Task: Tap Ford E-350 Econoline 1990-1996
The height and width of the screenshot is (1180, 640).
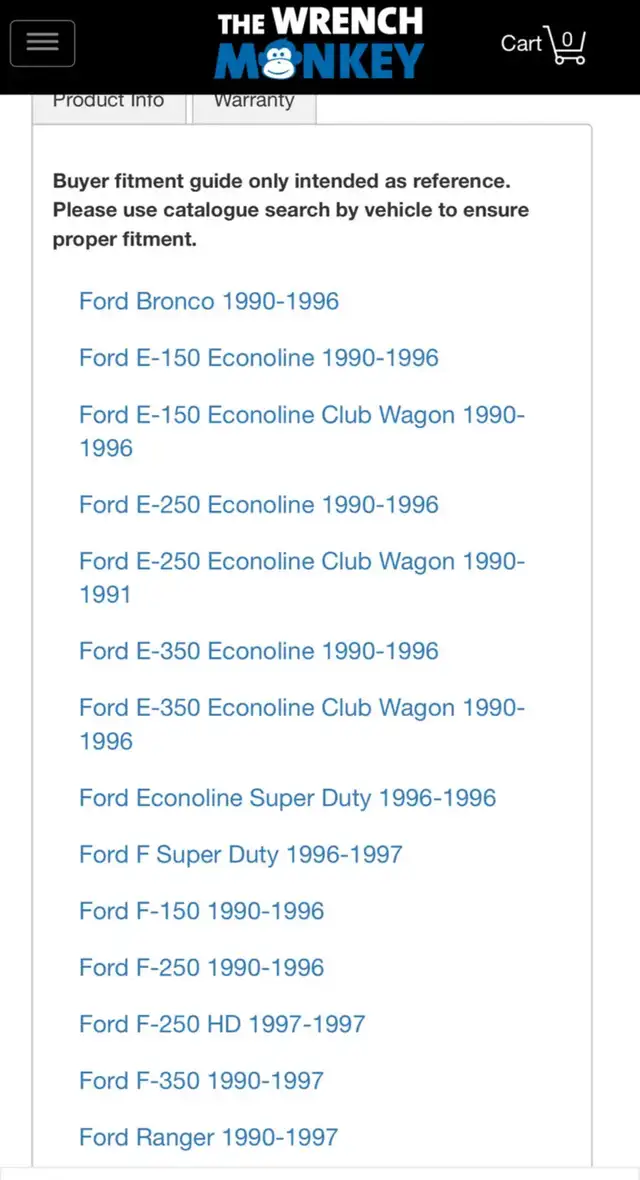Action: tap(259, 651)
